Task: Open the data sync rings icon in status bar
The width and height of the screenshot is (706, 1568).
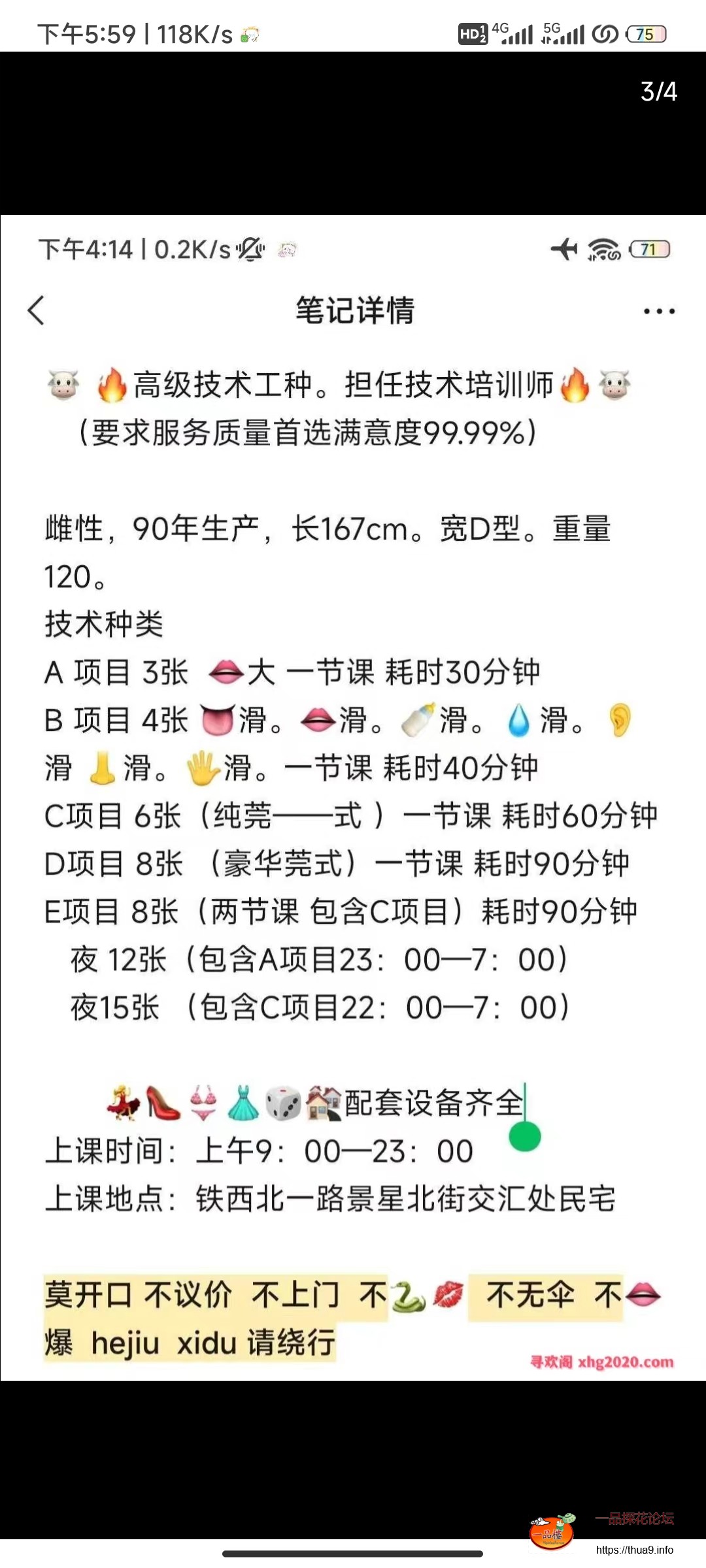Action: (x=605, y=34)
